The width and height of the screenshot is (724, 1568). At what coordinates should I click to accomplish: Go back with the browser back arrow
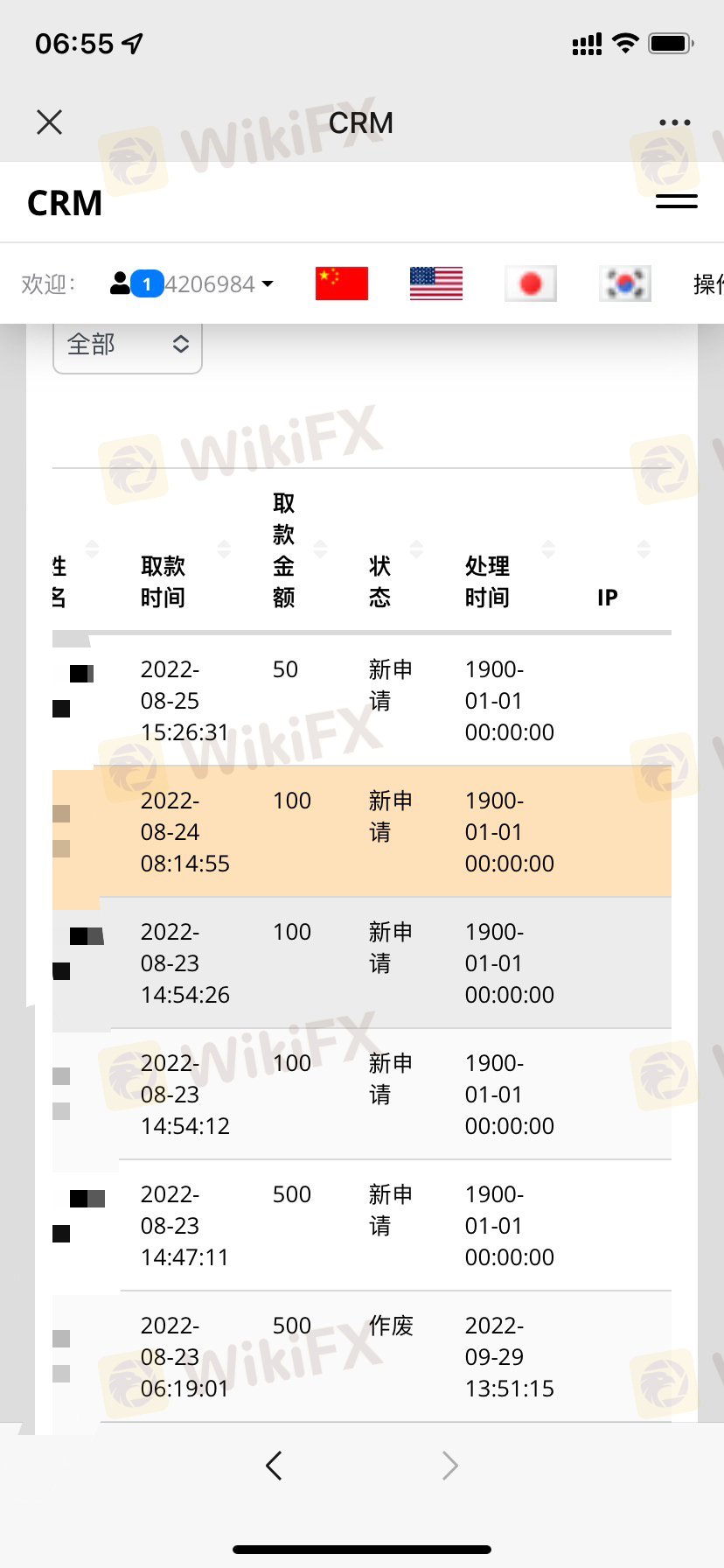click(274, 1465)
